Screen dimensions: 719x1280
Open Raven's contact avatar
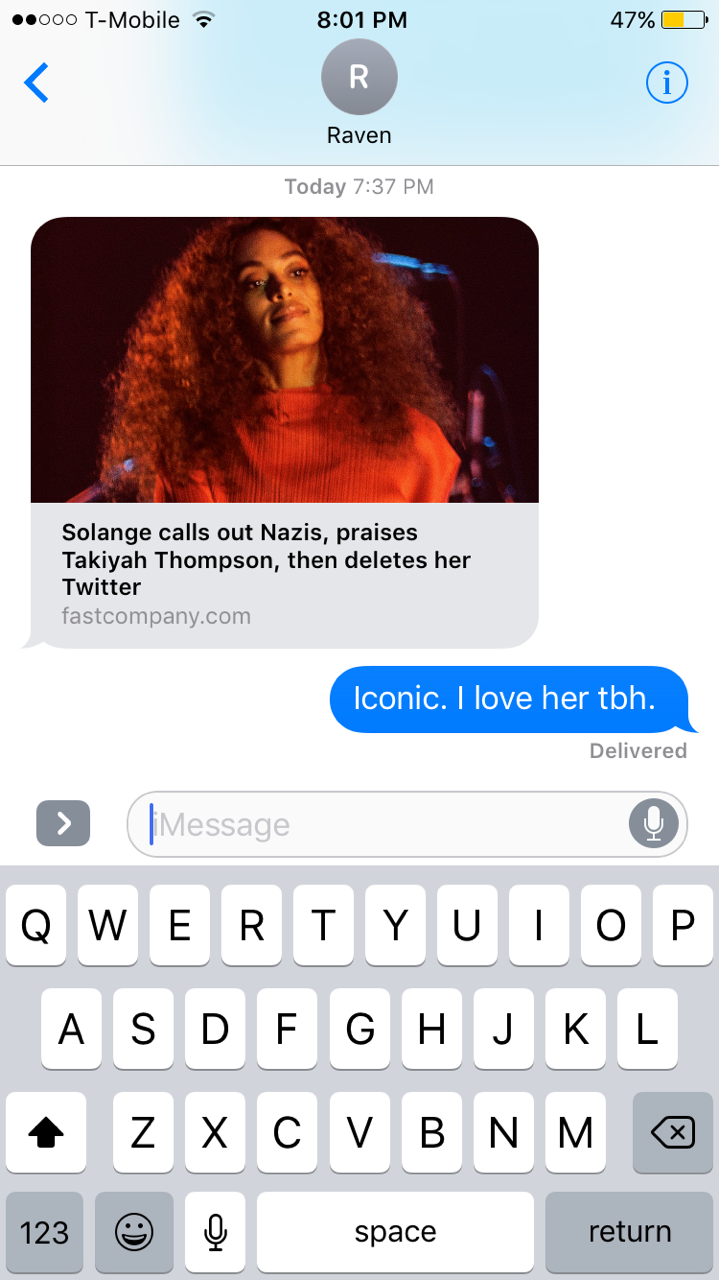tap(359, 78)
